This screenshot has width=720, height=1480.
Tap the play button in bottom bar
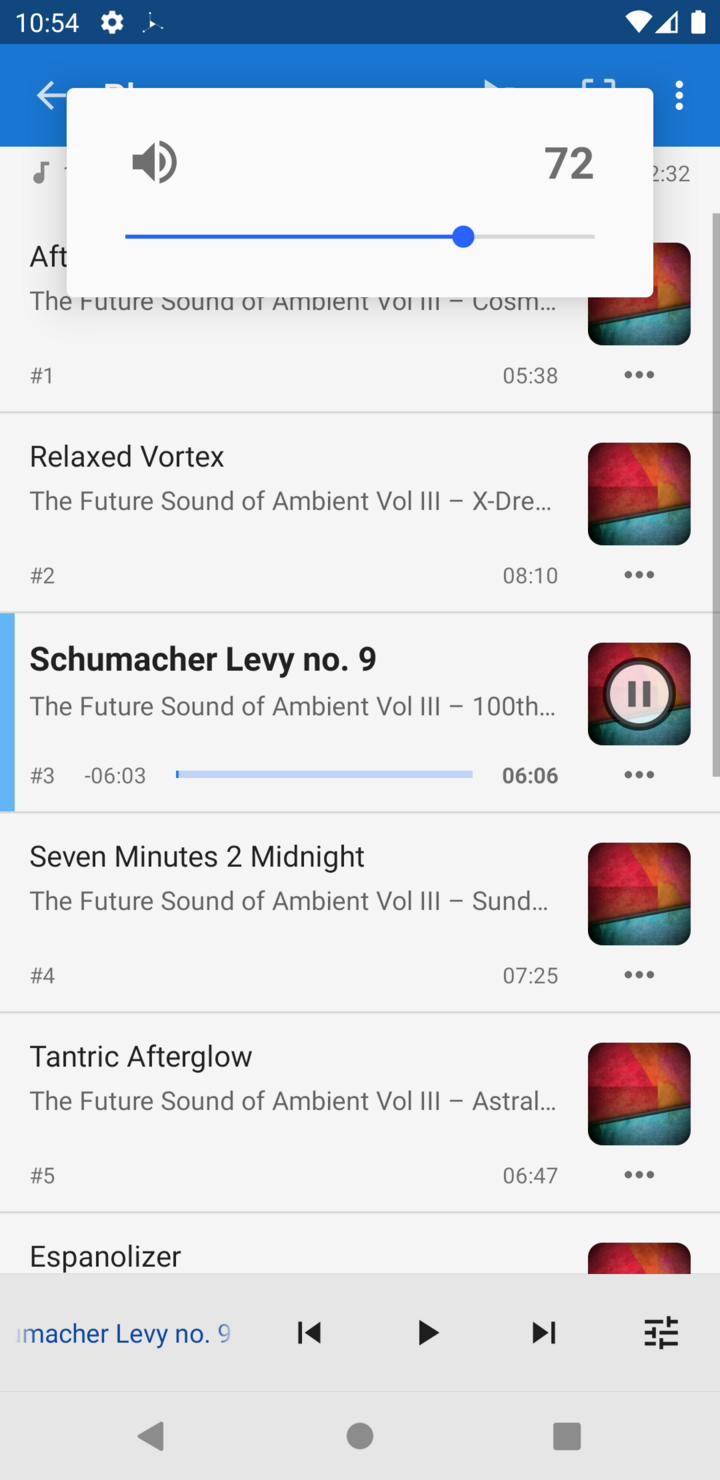click(x=427, y=1332)
